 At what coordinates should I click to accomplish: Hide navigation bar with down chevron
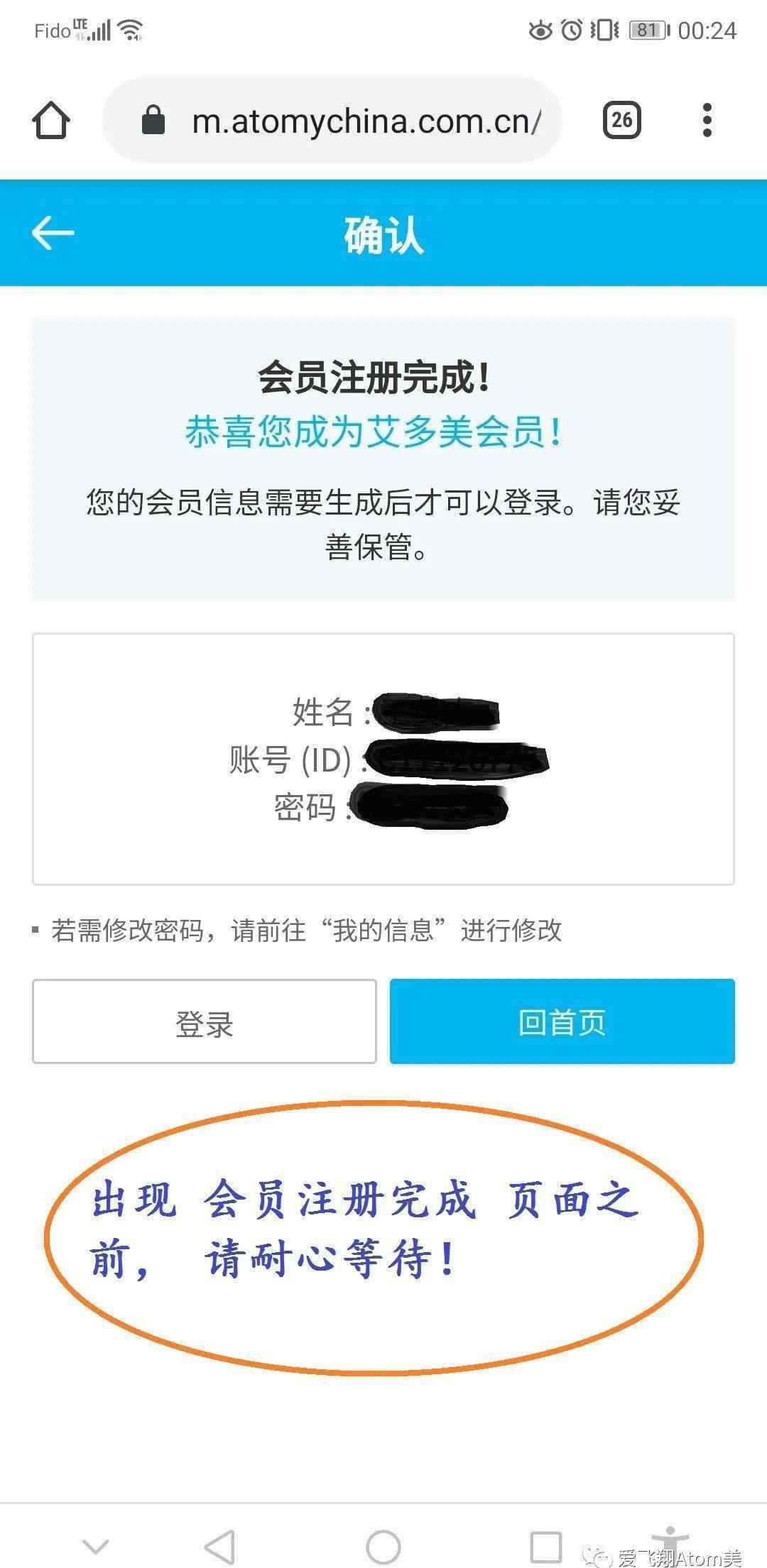point(95,1546)
